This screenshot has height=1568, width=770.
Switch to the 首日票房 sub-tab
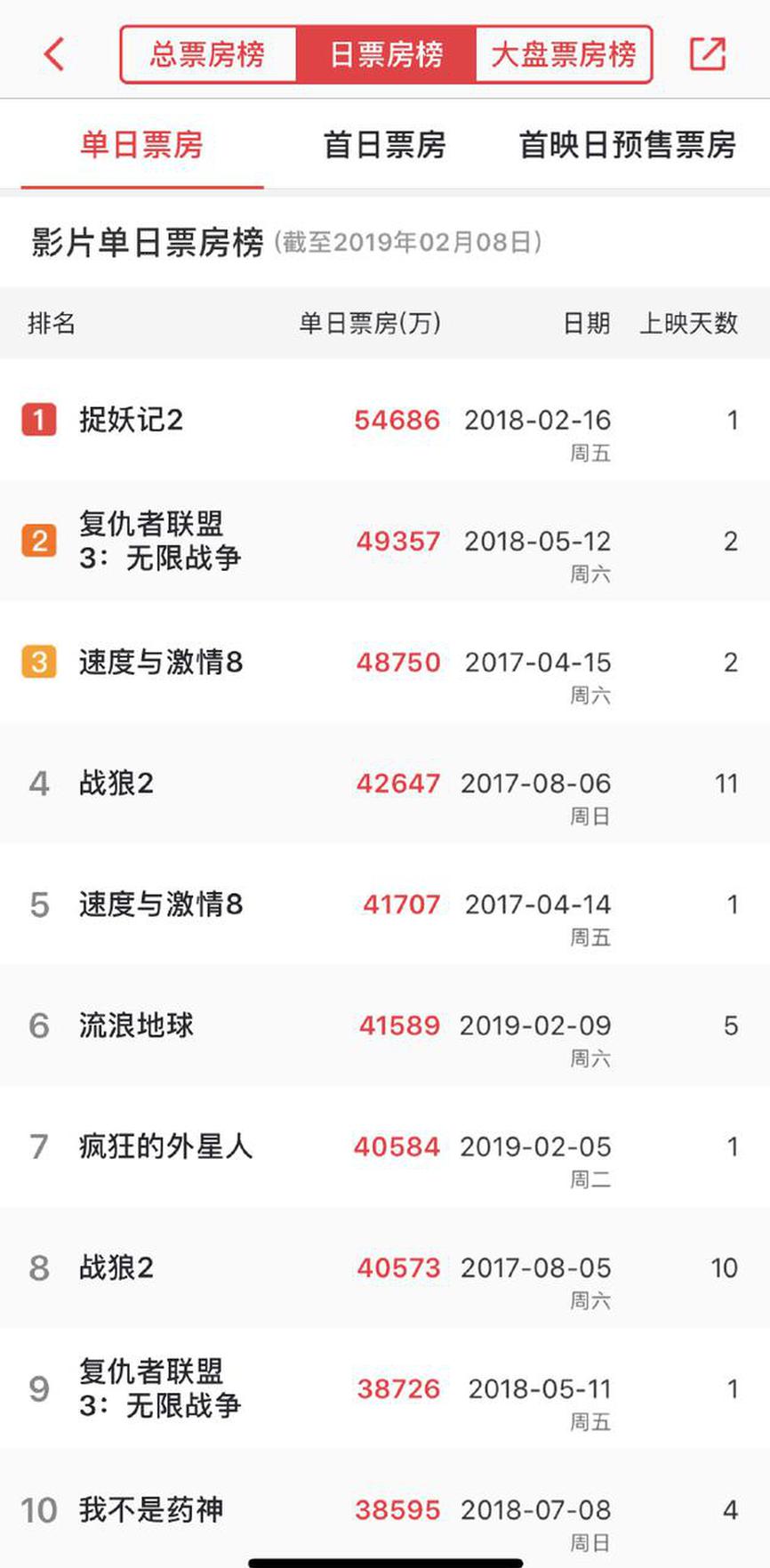pos(384,144)
